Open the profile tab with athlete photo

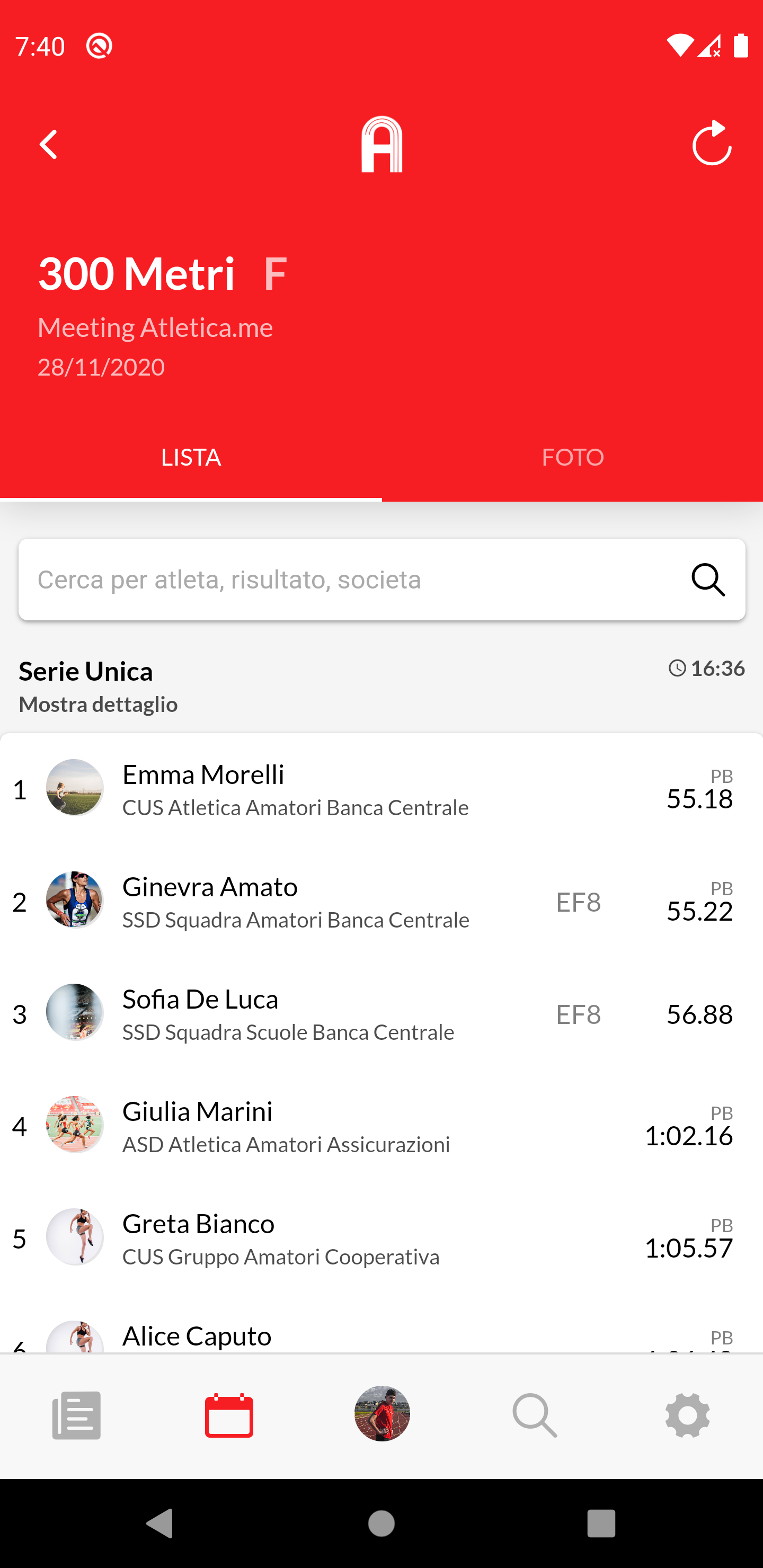coord(382,1414)
